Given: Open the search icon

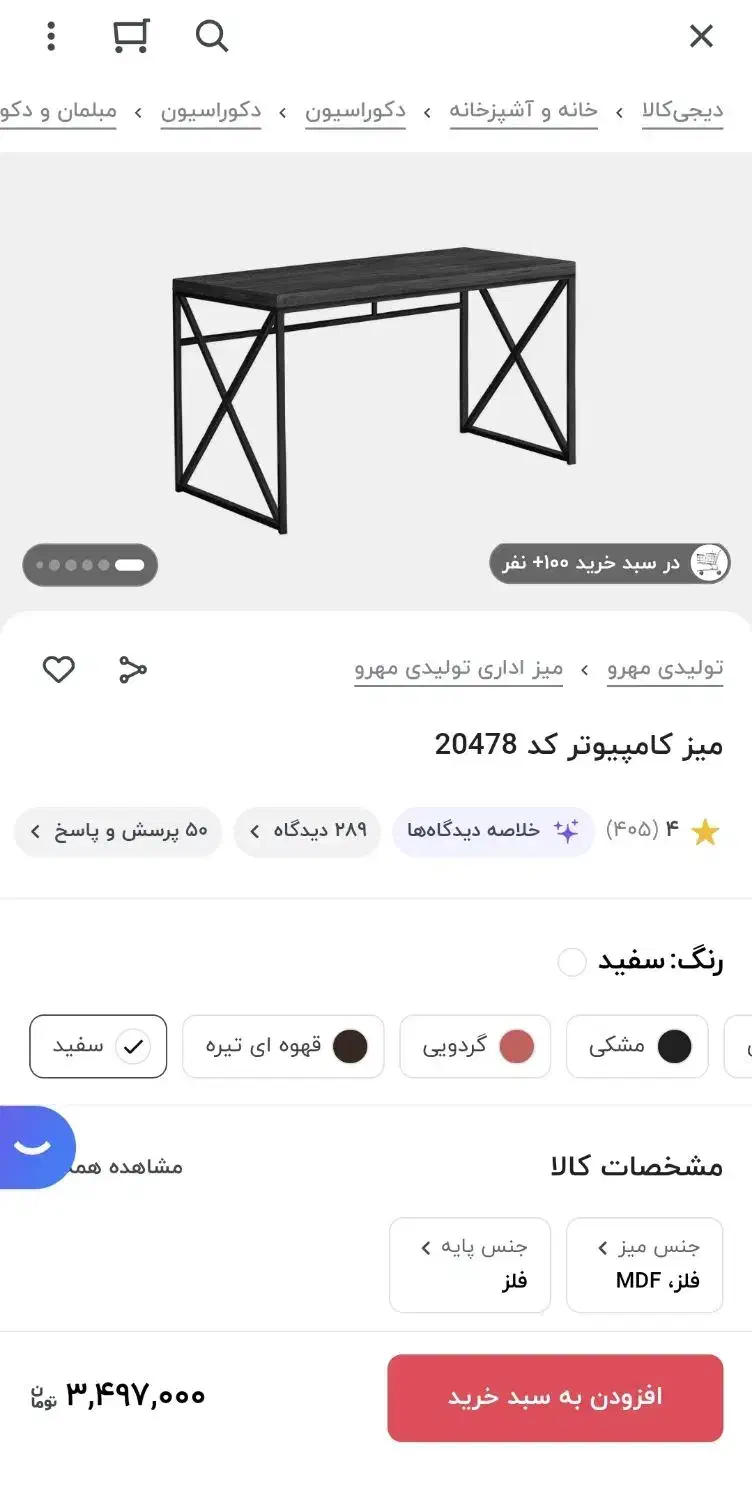Looking at the screenshot, I should click(211, 37).
